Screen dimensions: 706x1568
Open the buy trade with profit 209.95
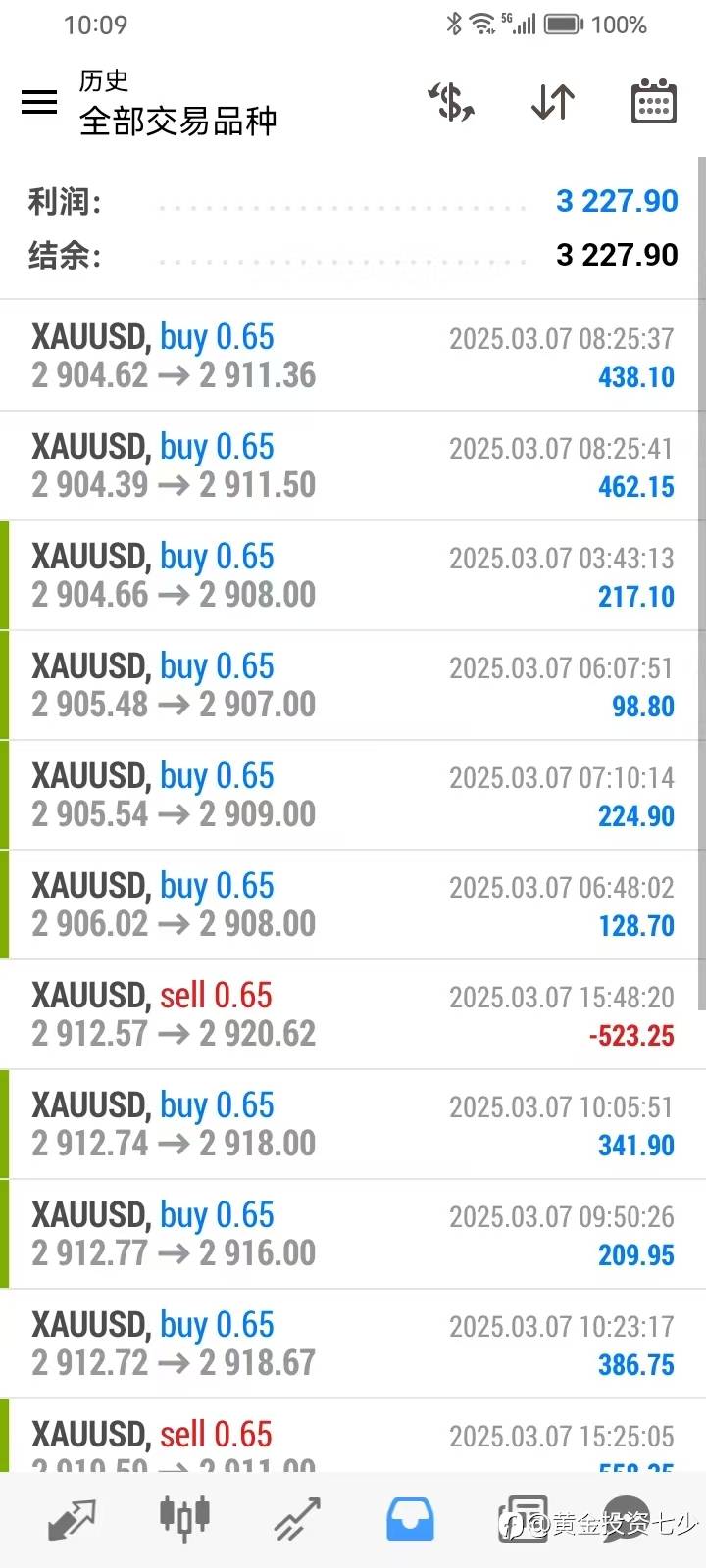pos(353,1234)
